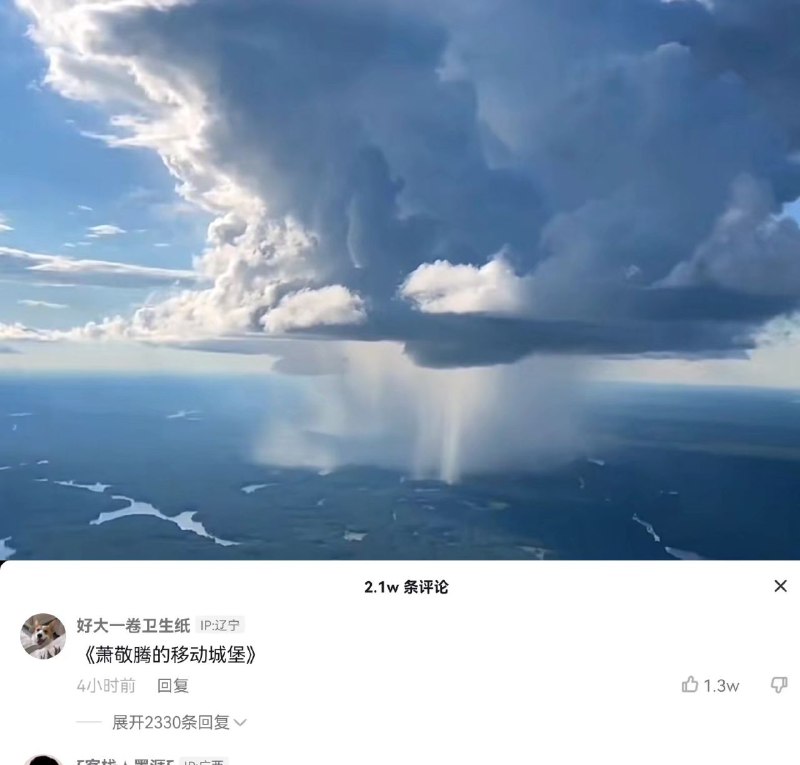Open 好大一卷卫生纸's profile avatar

tap(43, 637)
